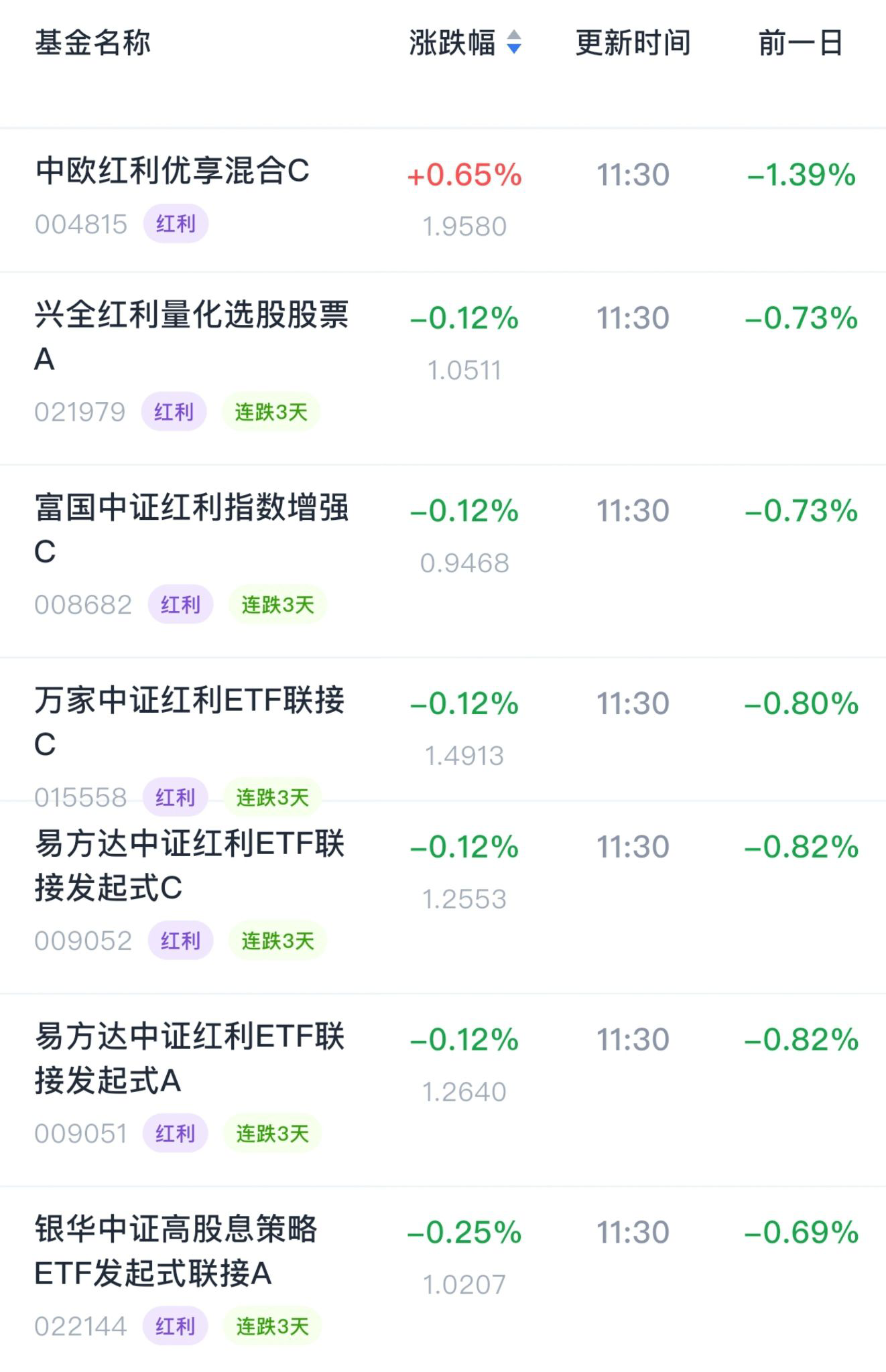Open fund 兴全红利量化选股股票A
The image size is (886, 1372).
coord(443,368)
